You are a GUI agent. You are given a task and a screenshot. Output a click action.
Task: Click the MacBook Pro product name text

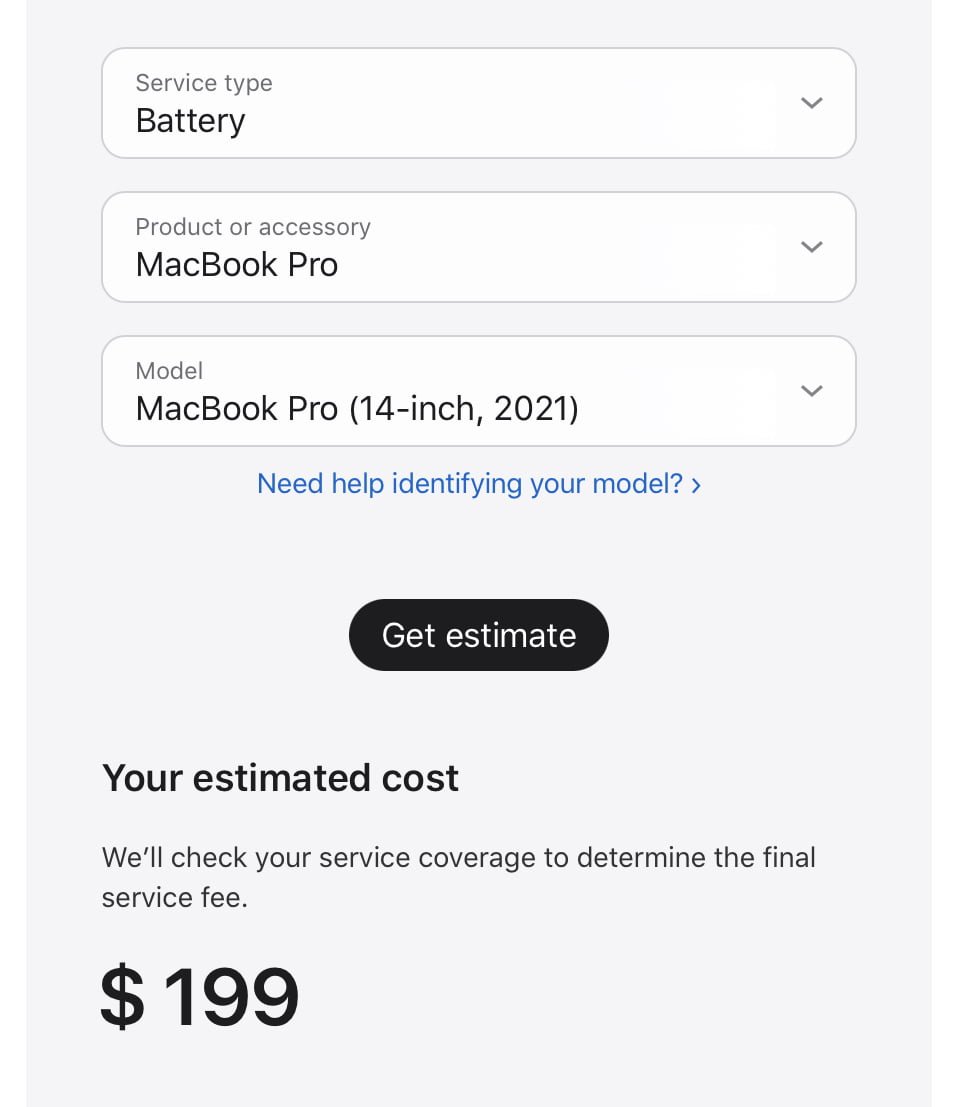tap(236, 264)
